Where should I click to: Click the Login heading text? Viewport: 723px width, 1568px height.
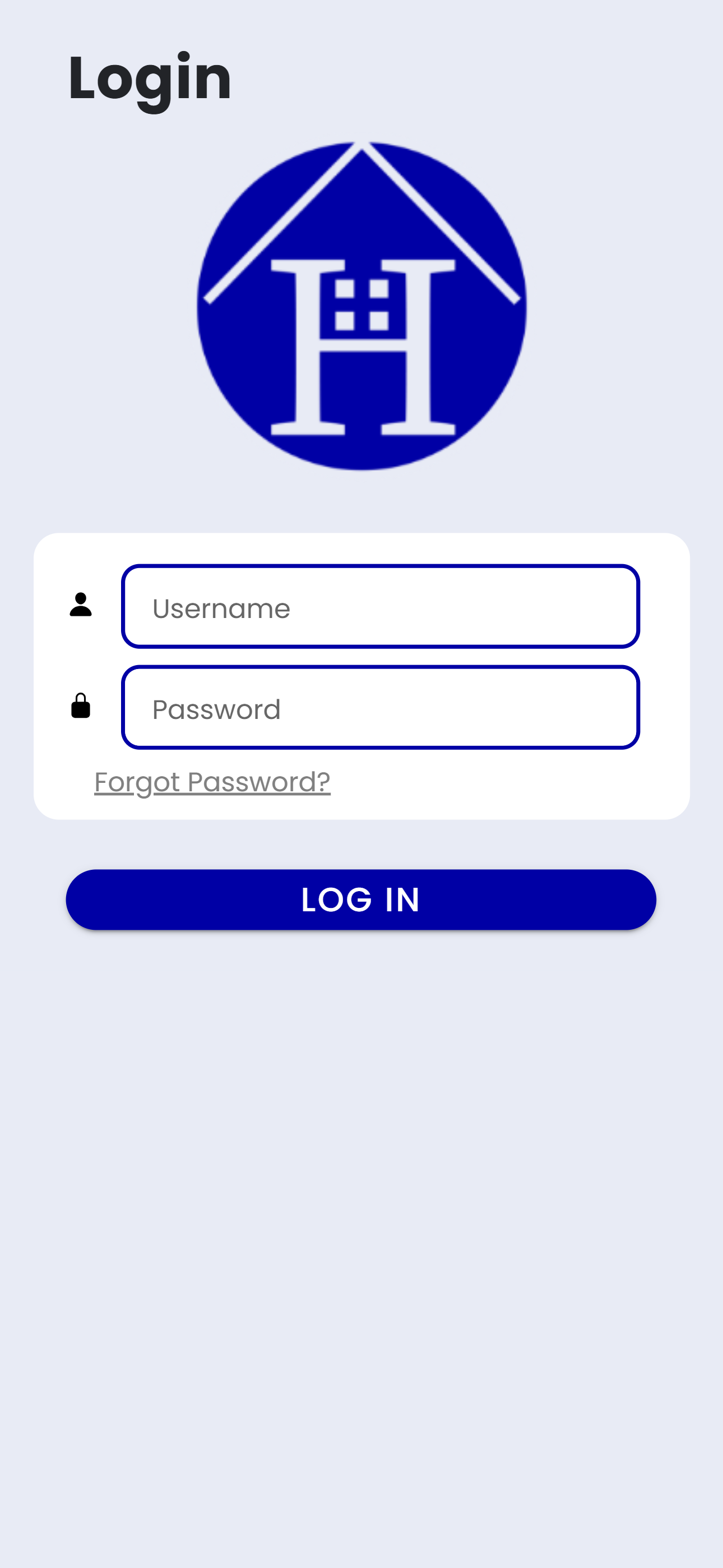(149, 79)
